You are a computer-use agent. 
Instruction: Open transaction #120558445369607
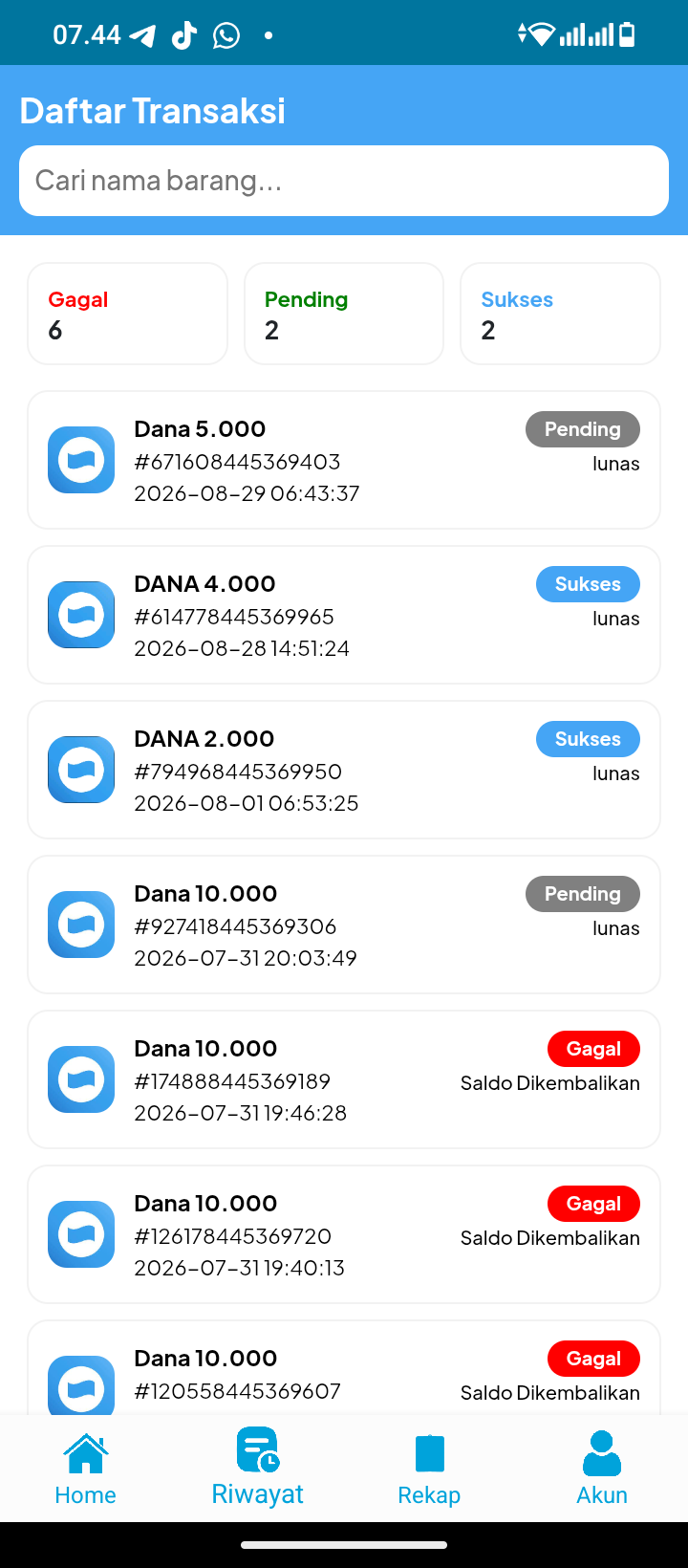(x=344, y=1367)
